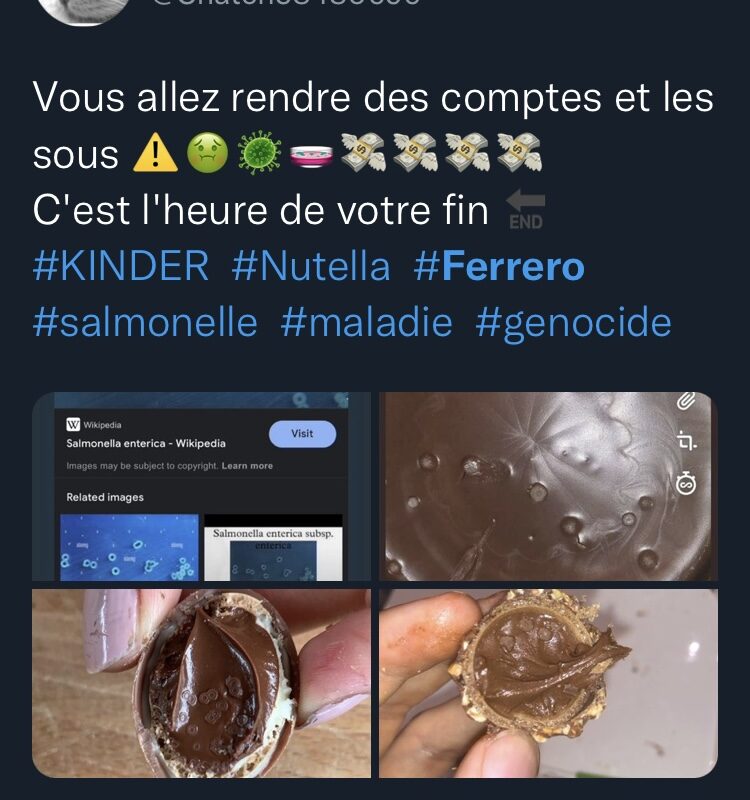
Task: View the dark chocolate surface photo
Action: pyautogui.click(x=548, y=486)
